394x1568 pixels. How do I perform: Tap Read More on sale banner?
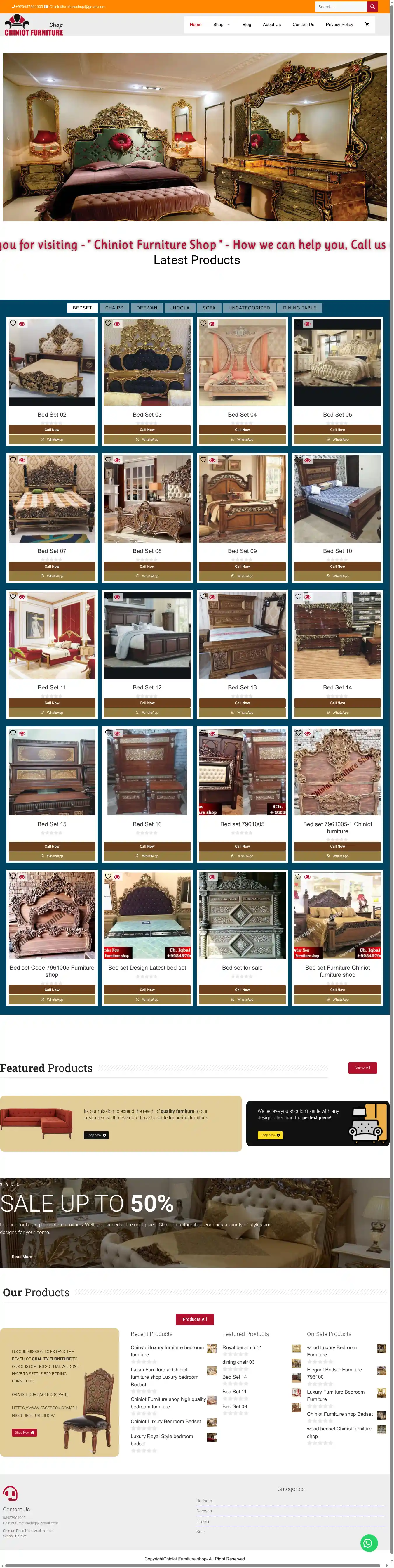[22, 1256]
